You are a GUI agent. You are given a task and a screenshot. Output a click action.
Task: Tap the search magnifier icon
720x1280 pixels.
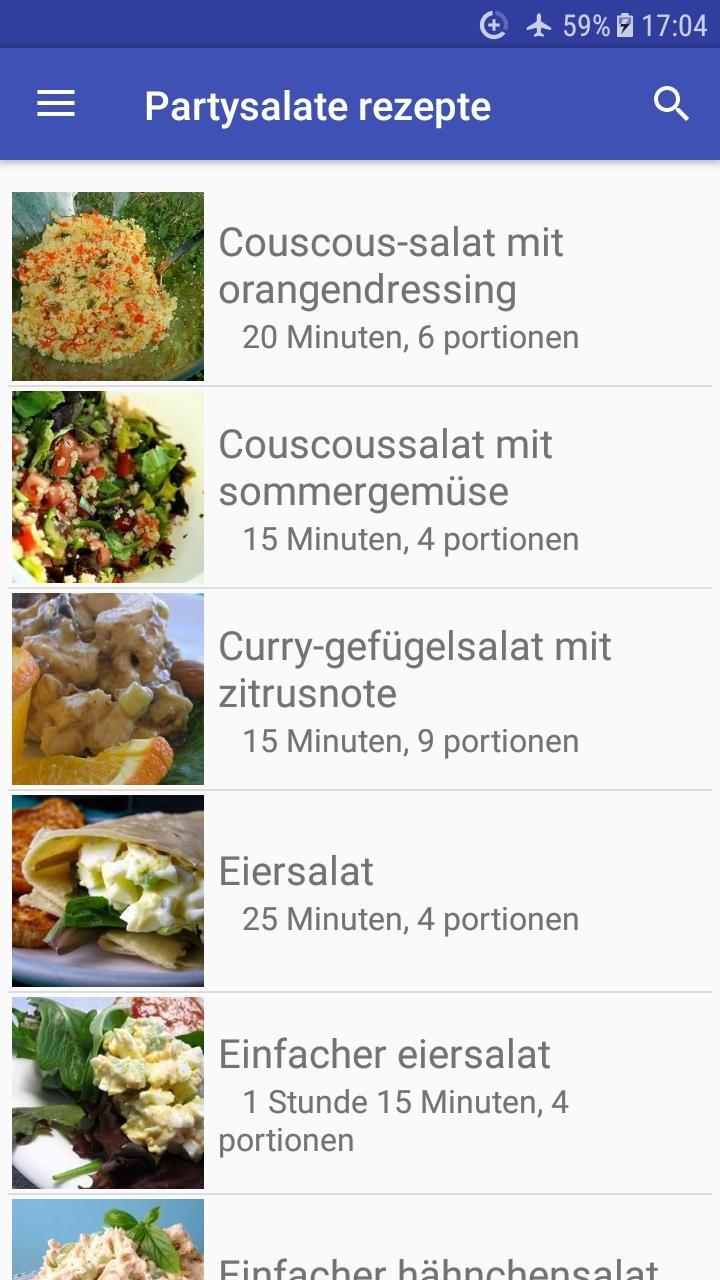pos(671,104)
